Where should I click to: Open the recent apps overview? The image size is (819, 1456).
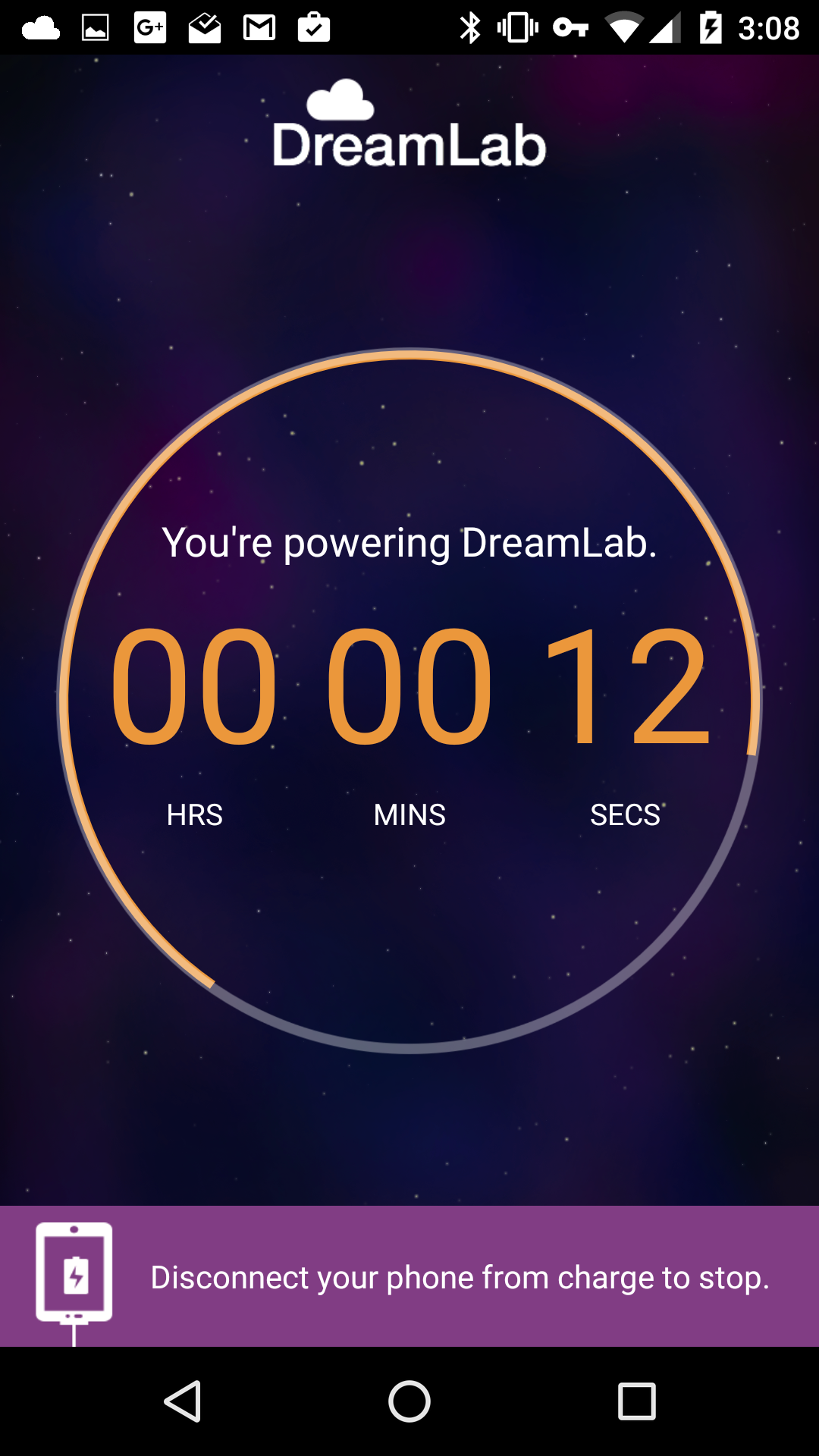[637, 1401]
